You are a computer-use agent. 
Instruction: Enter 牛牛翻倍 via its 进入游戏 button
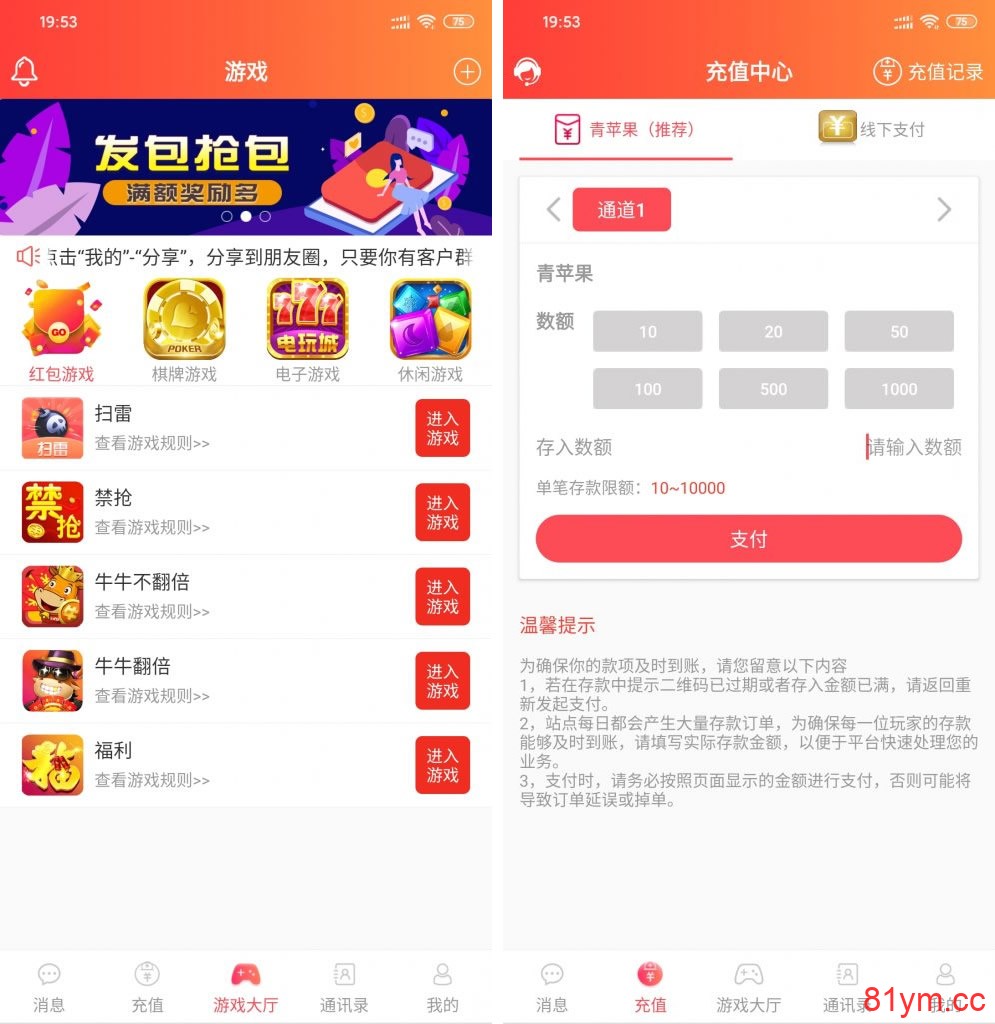[443, 680]
